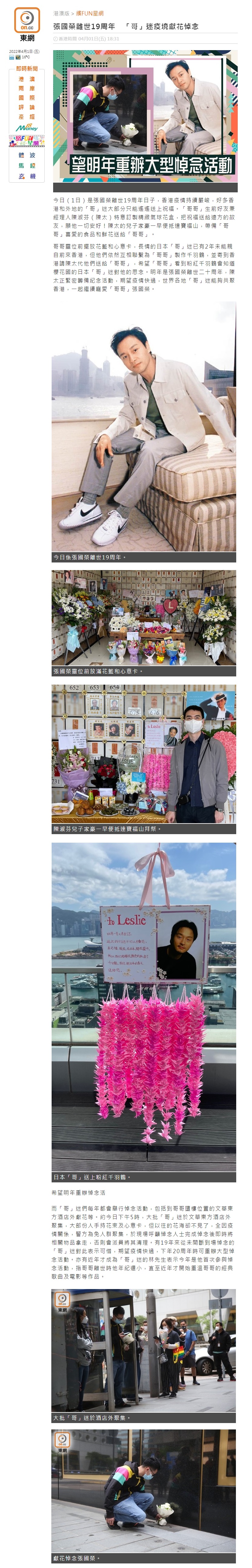View 產經 finance news
The height and width of the screenshot is (1568, 252).
click(x=27, y=116)
